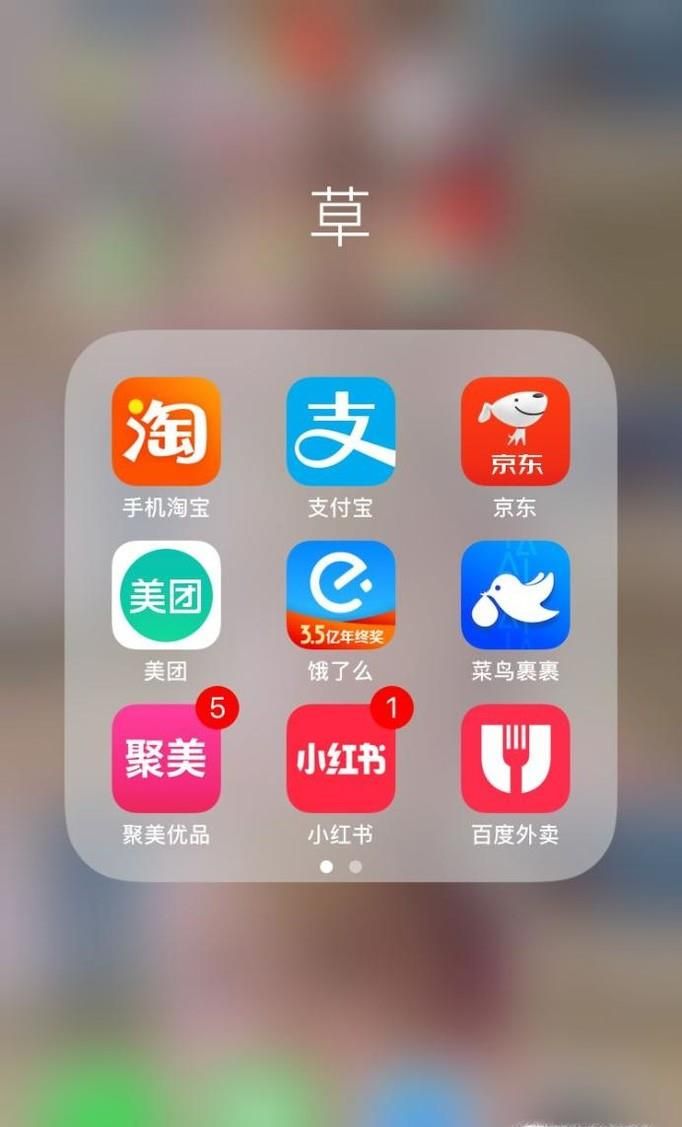This screenshot has height=1127, width=682.
Task: Launch 支付宝 (Alipay)
Action: pos(340,432)
